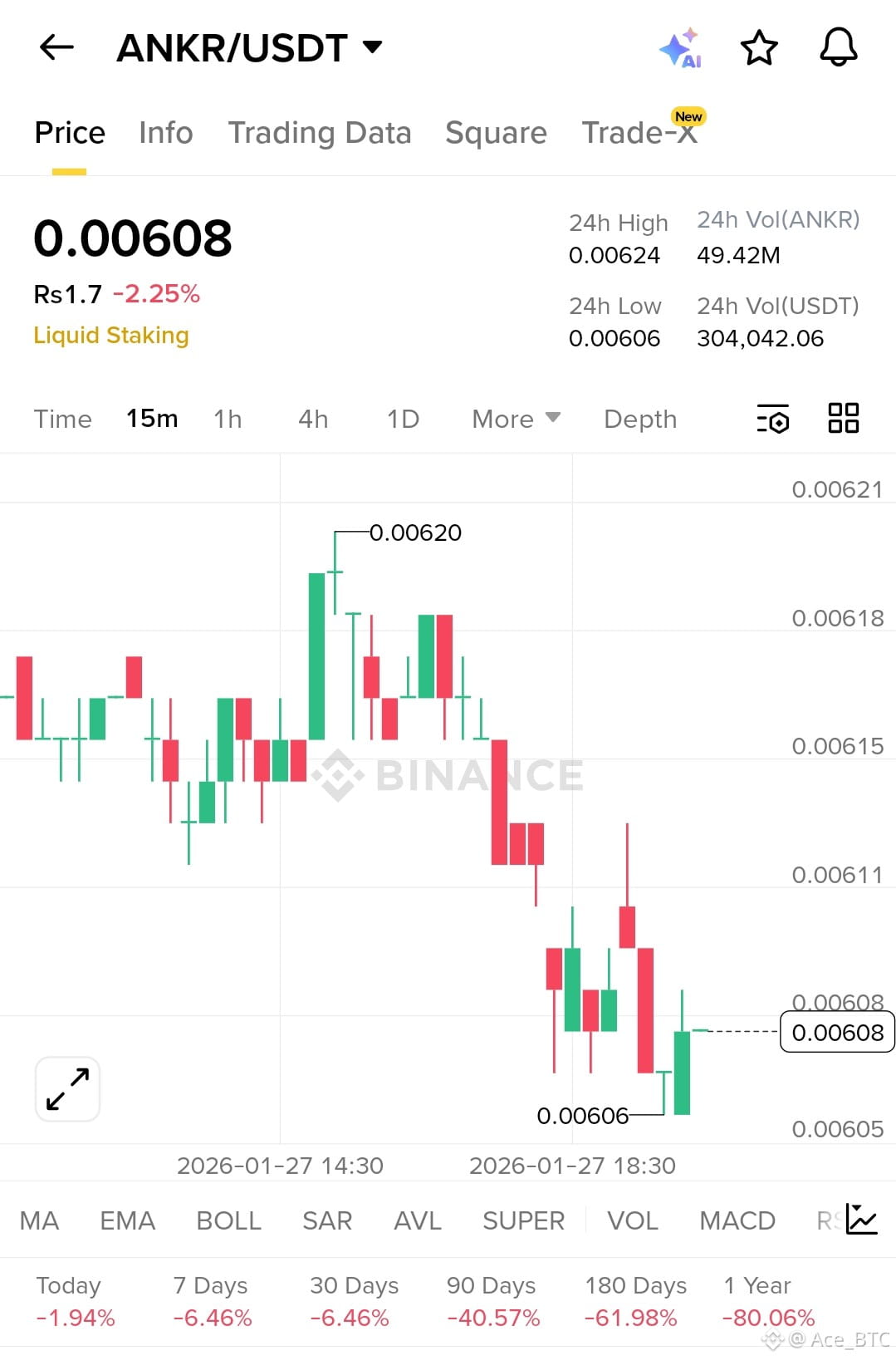This screenshot has height=1360, width=896.
Task: Enable the MACD indicator
Action: (736, 1220)
